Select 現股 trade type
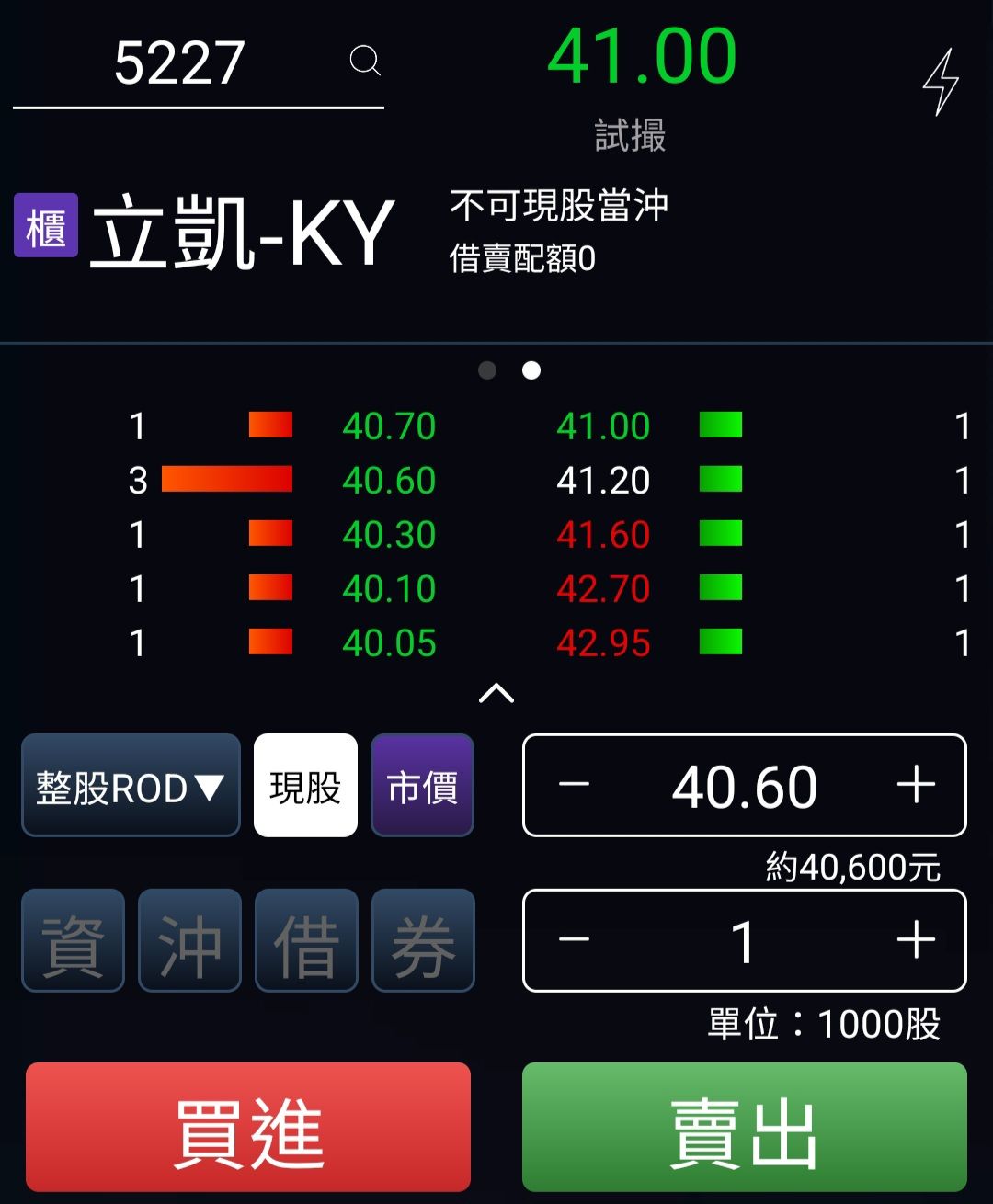993x1204 pixels. pyautogui.click(x=305, y=786)
